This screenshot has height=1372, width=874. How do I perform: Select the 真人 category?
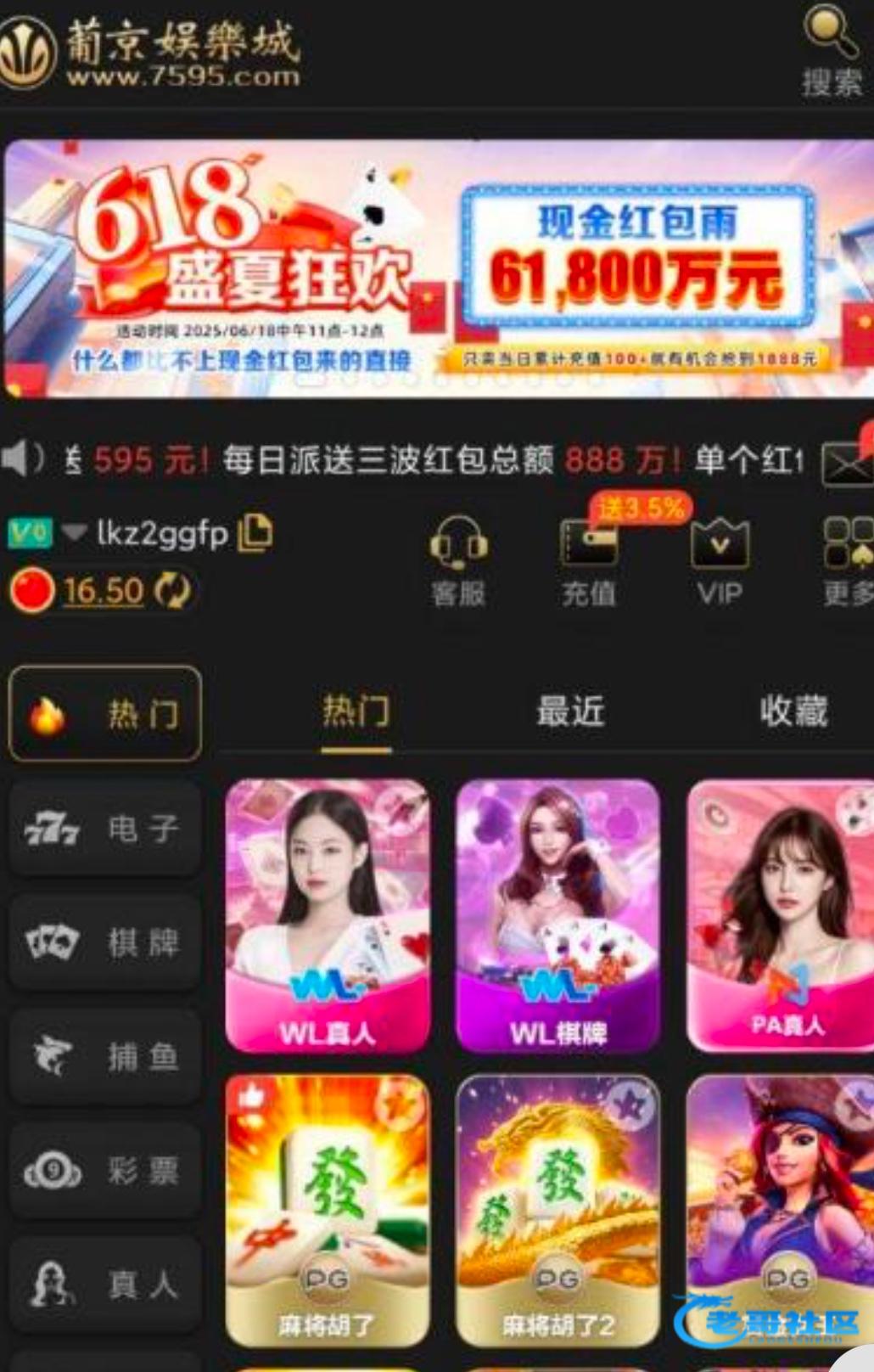coord(105,1285)
